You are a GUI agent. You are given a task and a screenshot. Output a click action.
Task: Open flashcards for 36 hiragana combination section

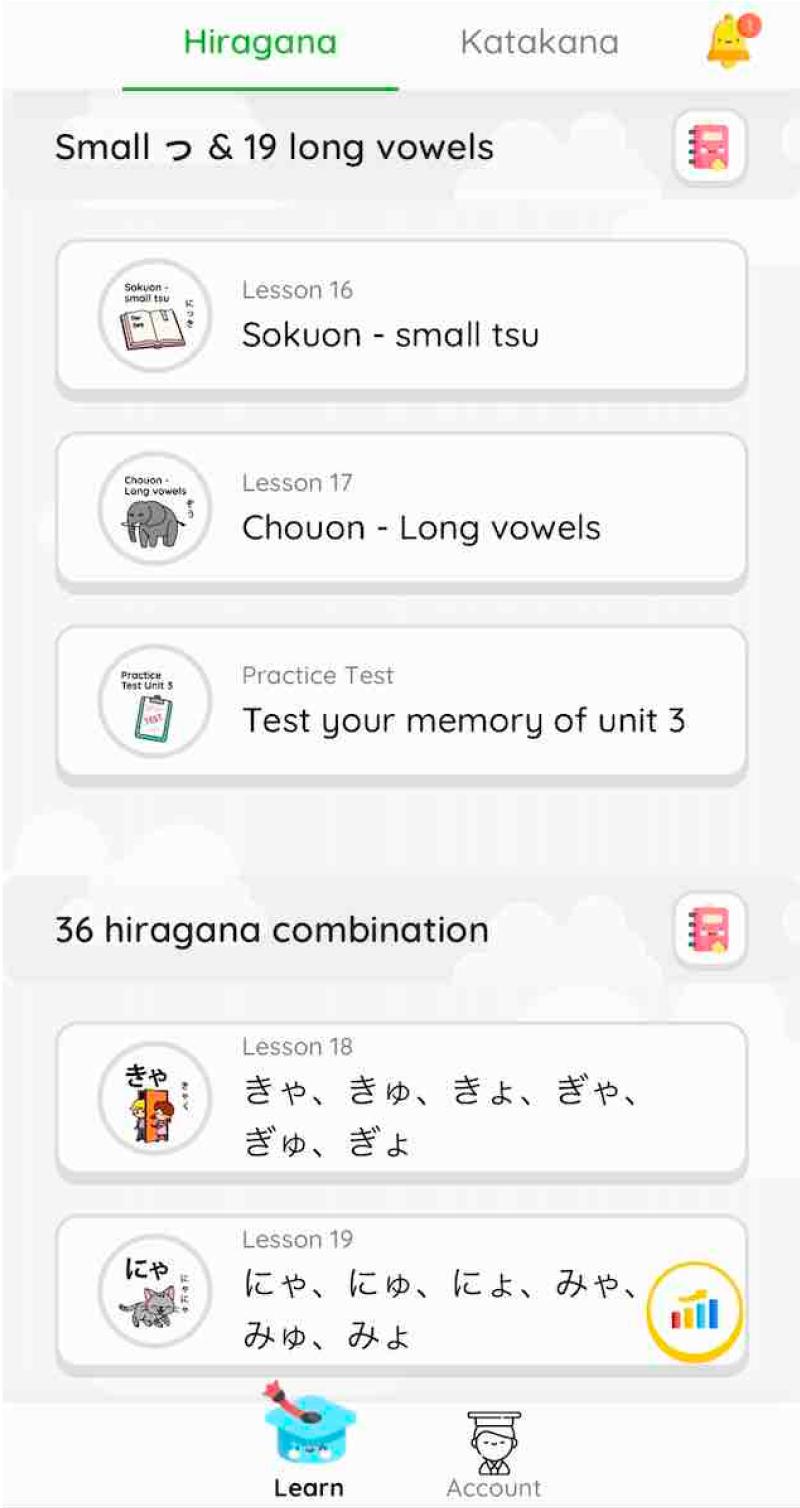712,928
